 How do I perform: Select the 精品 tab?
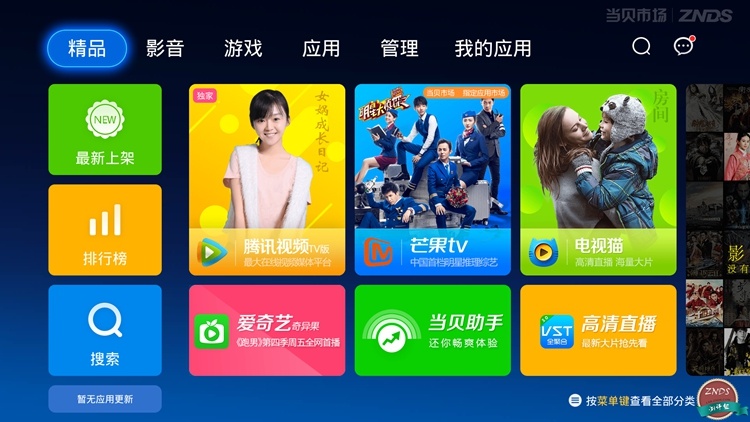point(87,48)
